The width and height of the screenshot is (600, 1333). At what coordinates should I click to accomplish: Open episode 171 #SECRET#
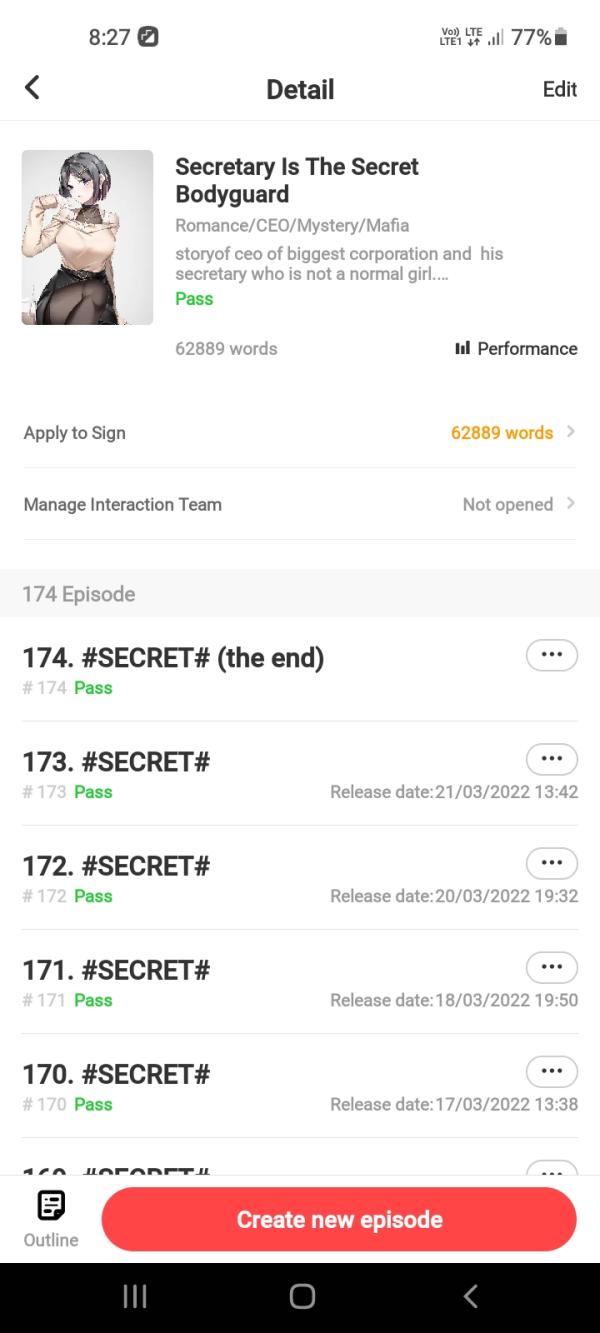(x=116, y=970)
